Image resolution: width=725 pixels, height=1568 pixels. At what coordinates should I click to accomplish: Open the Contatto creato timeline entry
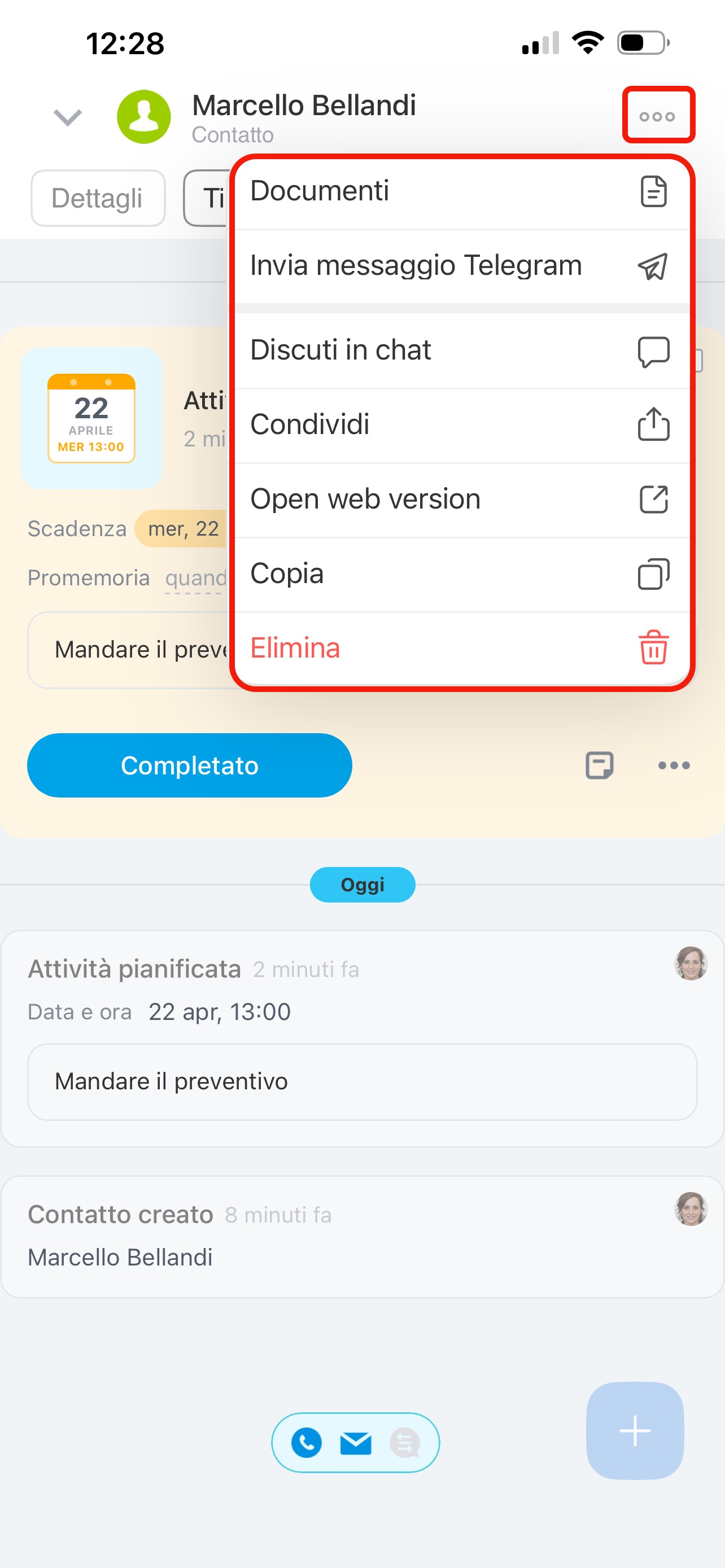point(362,1236)
